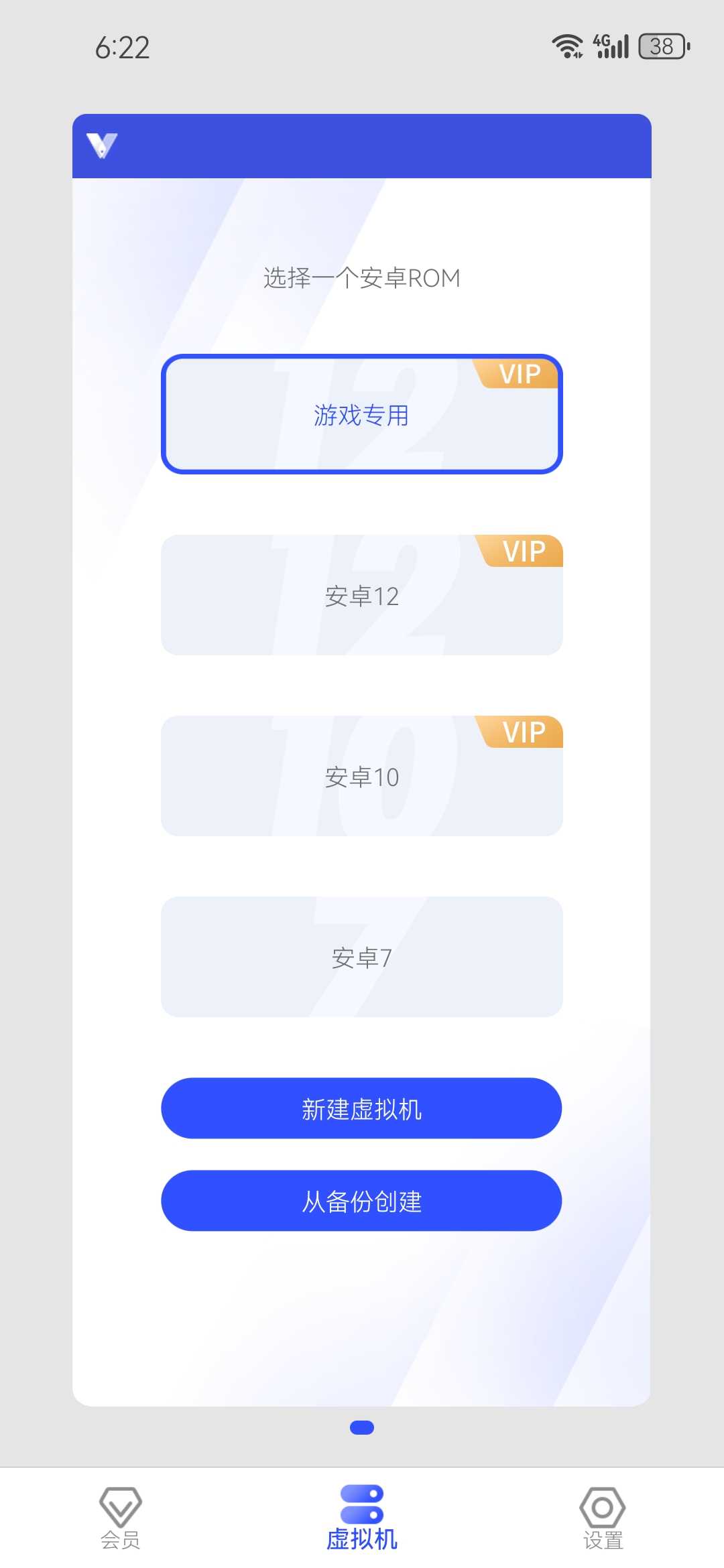Switch to the 虚拟机 tab
The image size is (724, 1568).
click(x=362, y=1518)
